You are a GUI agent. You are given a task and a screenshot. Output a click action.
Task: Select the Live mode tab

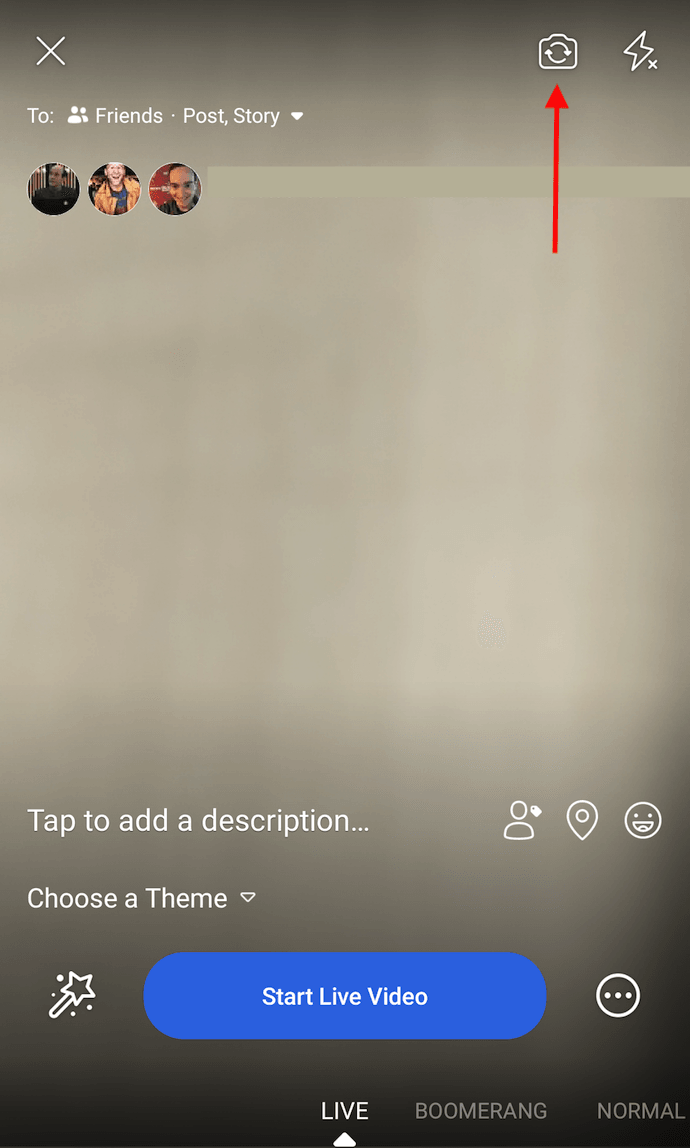(345, 1111)
